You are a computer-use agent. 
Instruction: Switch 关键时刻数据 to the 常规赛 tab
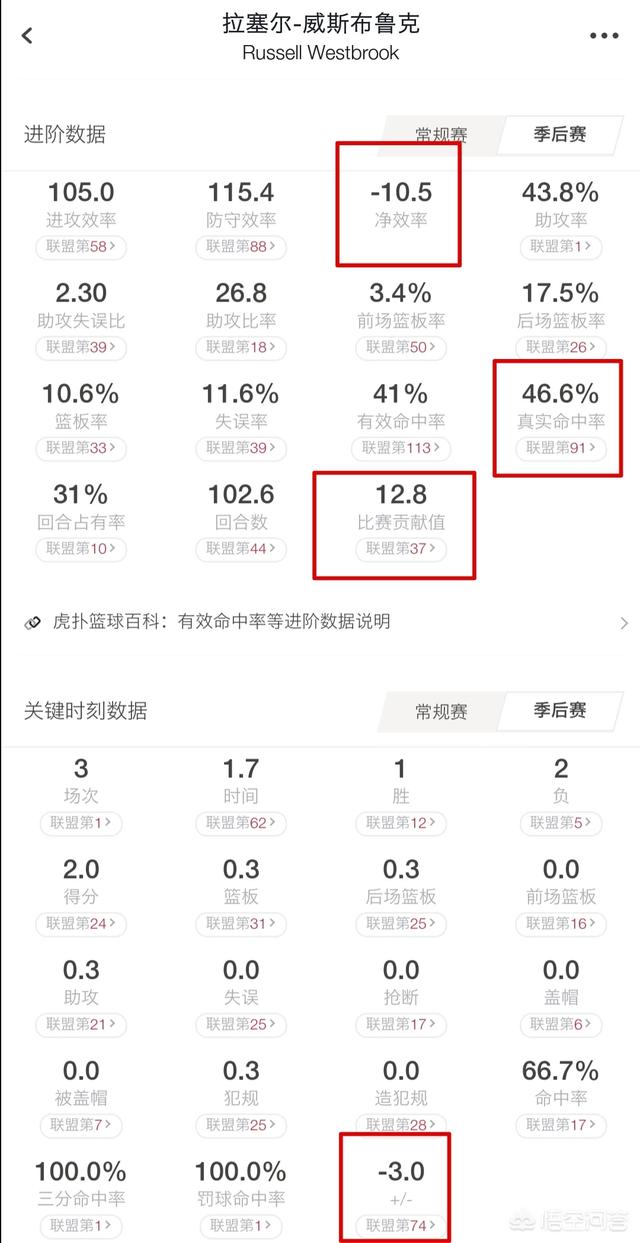(x=441, y=712)
